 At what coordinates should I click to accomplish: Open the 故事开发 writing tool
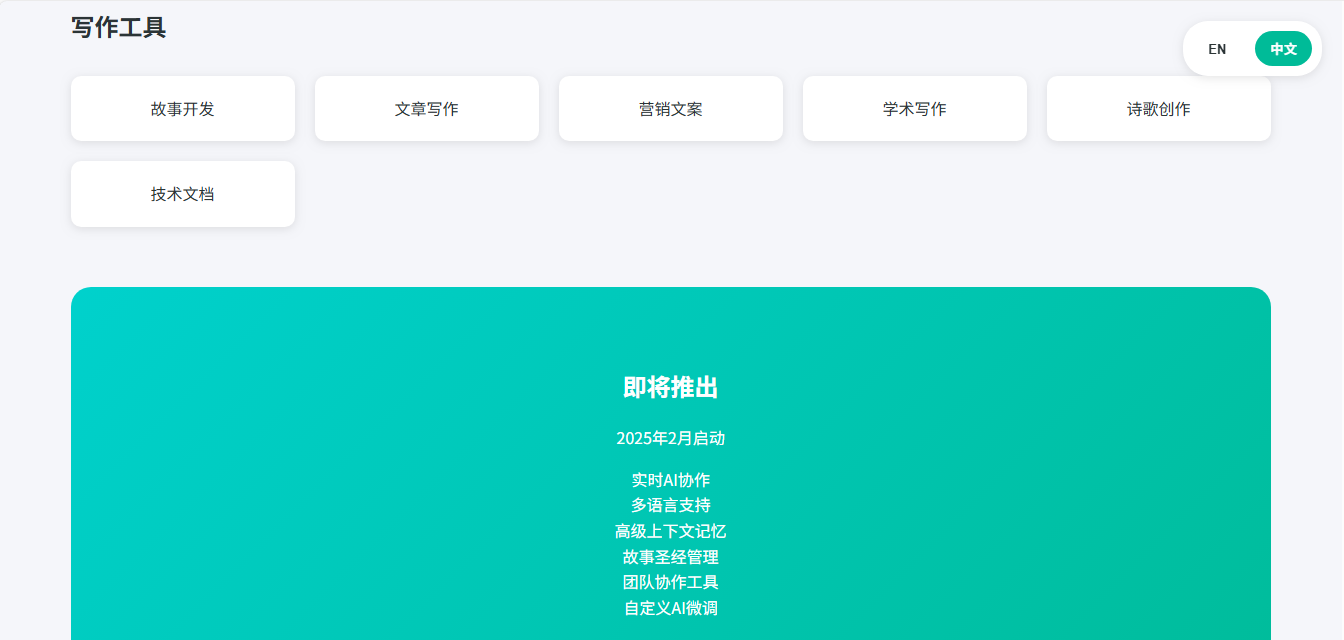coord(183,109)
